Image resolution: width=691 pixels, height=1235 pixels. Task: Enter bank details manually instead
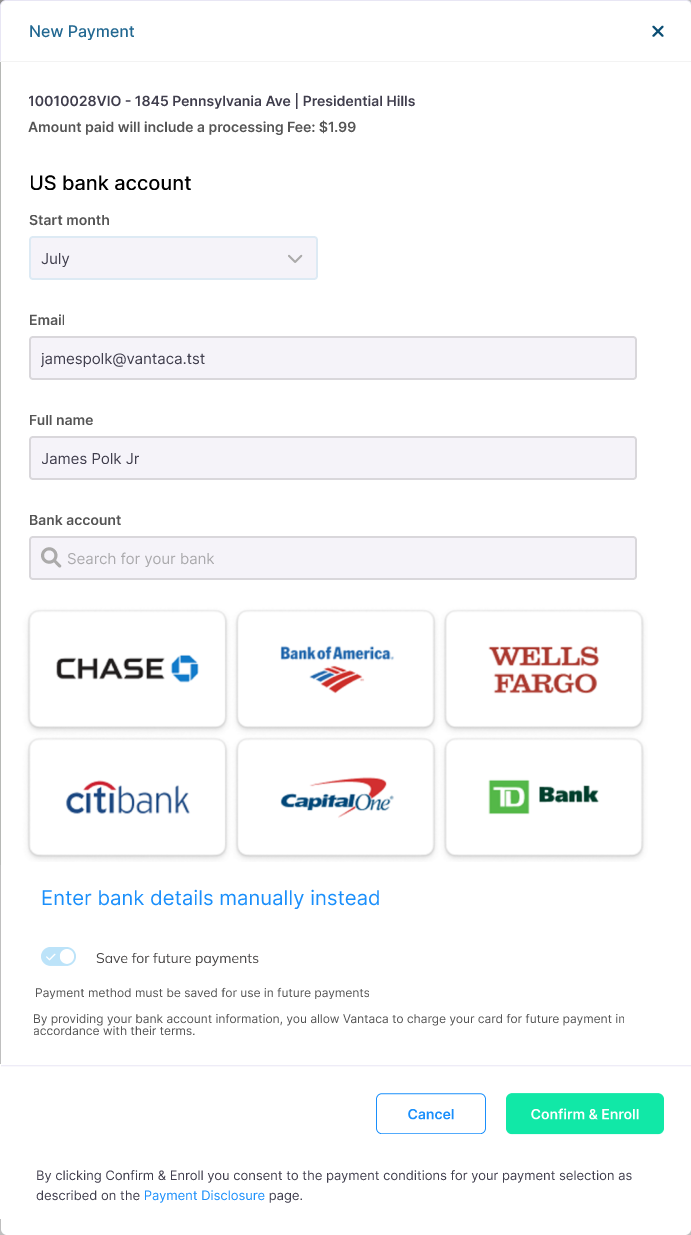click(x=210, y=898)
